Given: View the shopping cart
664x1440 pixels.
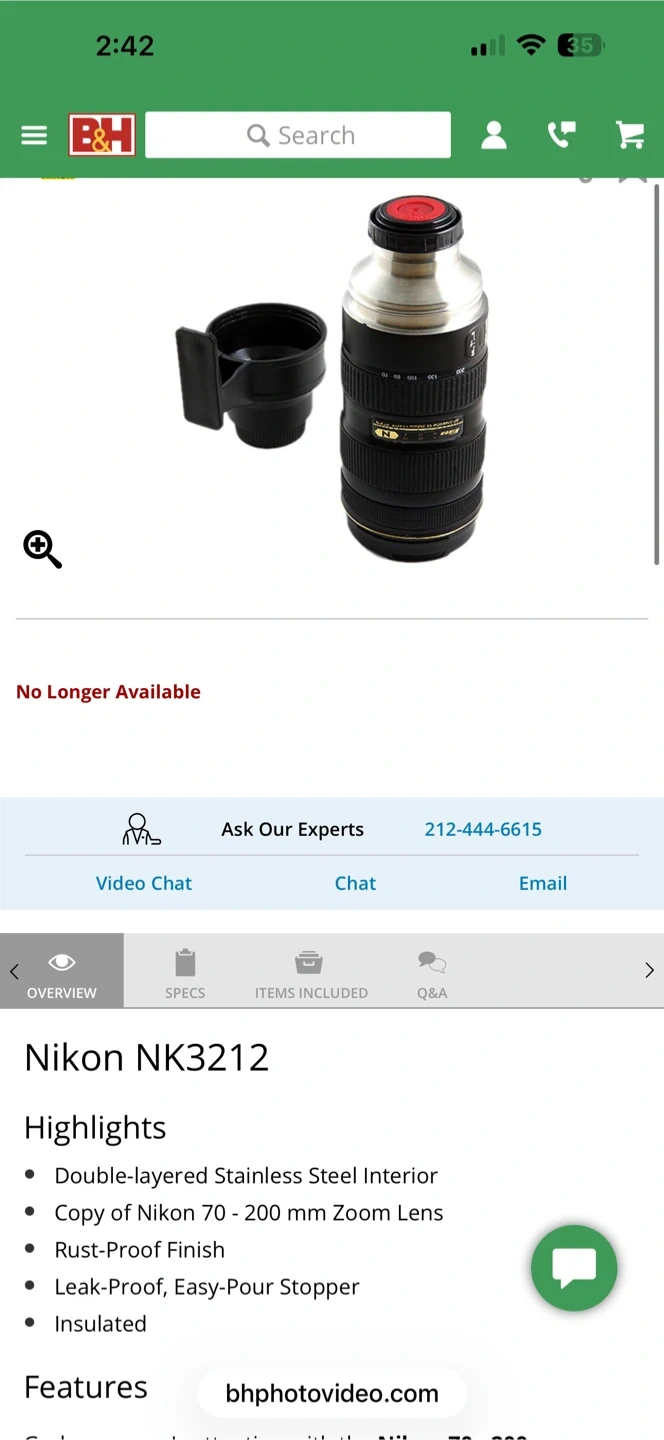Looking at the screenshot, I should [x=630, y=135].
